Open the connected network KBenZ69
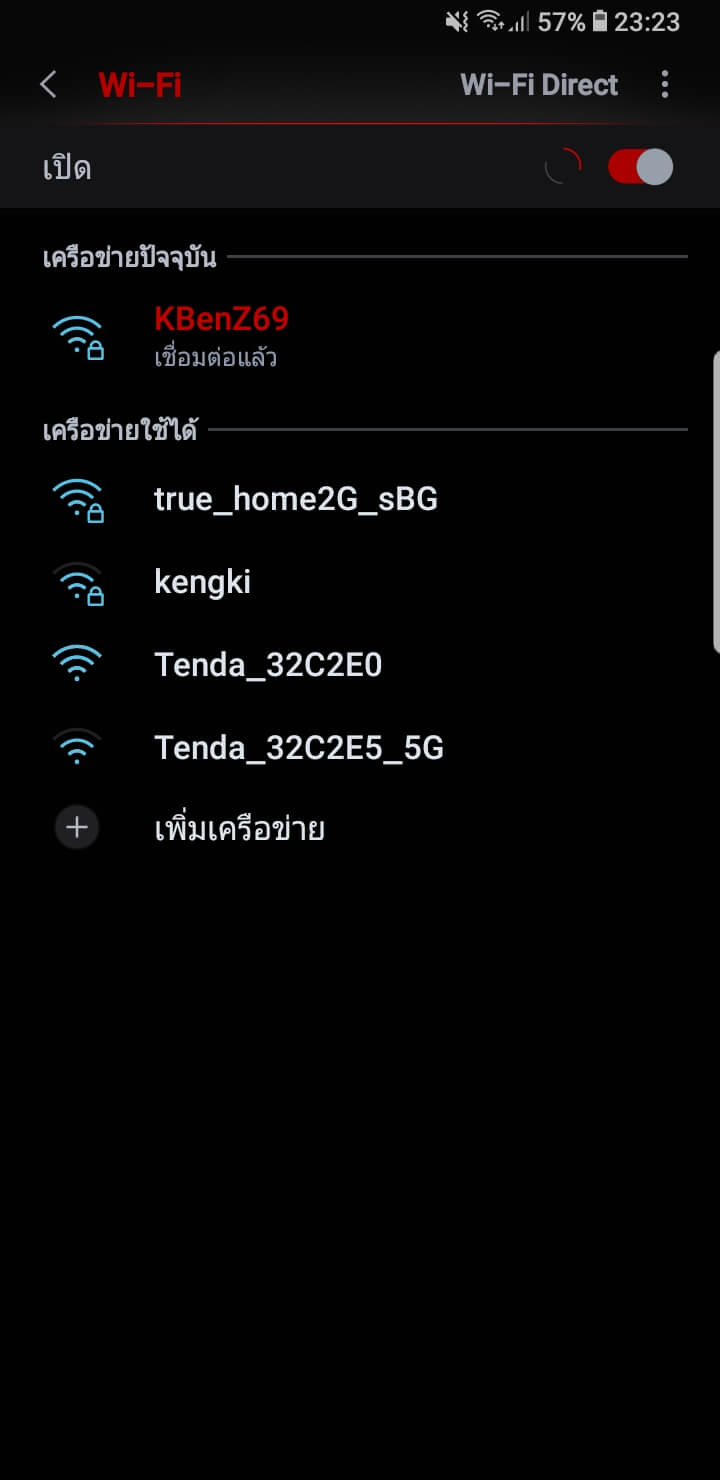 pos(360,337)
